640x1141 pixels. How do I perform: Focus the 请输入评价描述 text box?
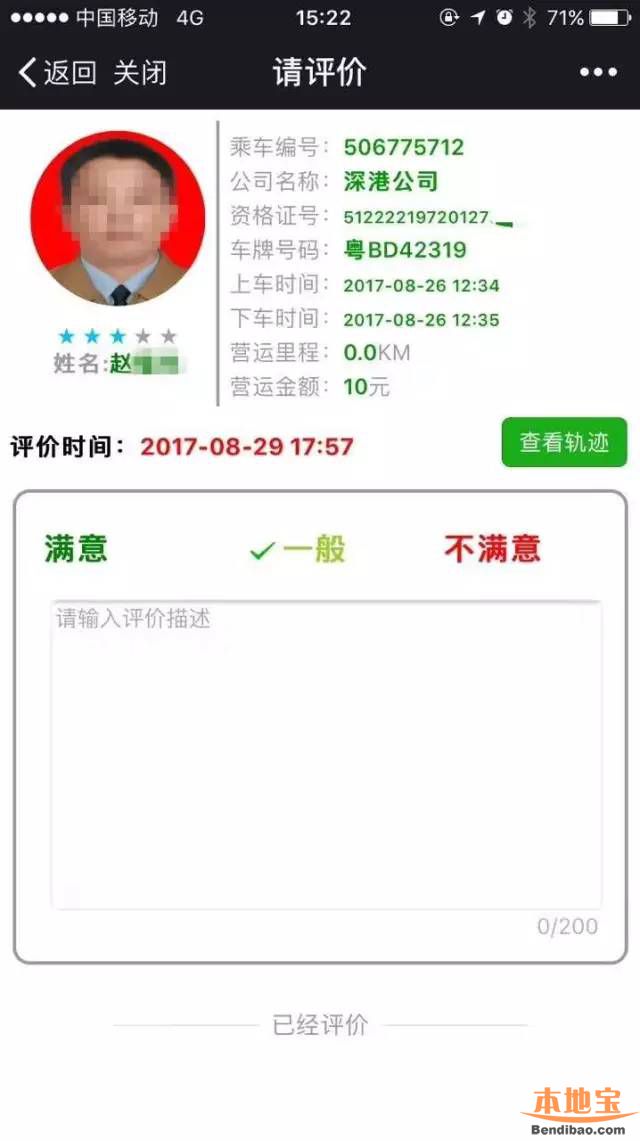(326, 755)
